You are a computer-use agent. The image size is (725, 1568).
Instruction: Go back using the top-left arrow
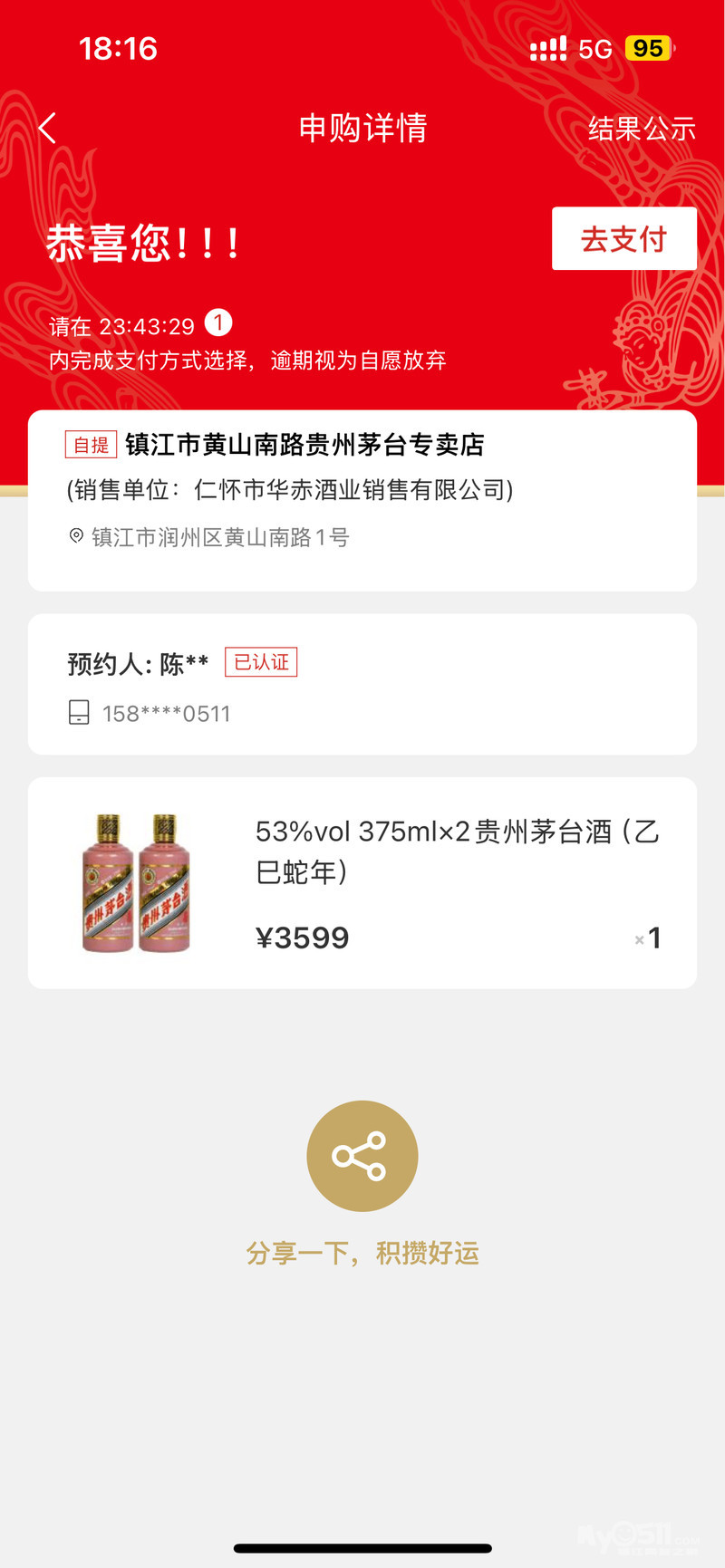[x=48, y=129]
